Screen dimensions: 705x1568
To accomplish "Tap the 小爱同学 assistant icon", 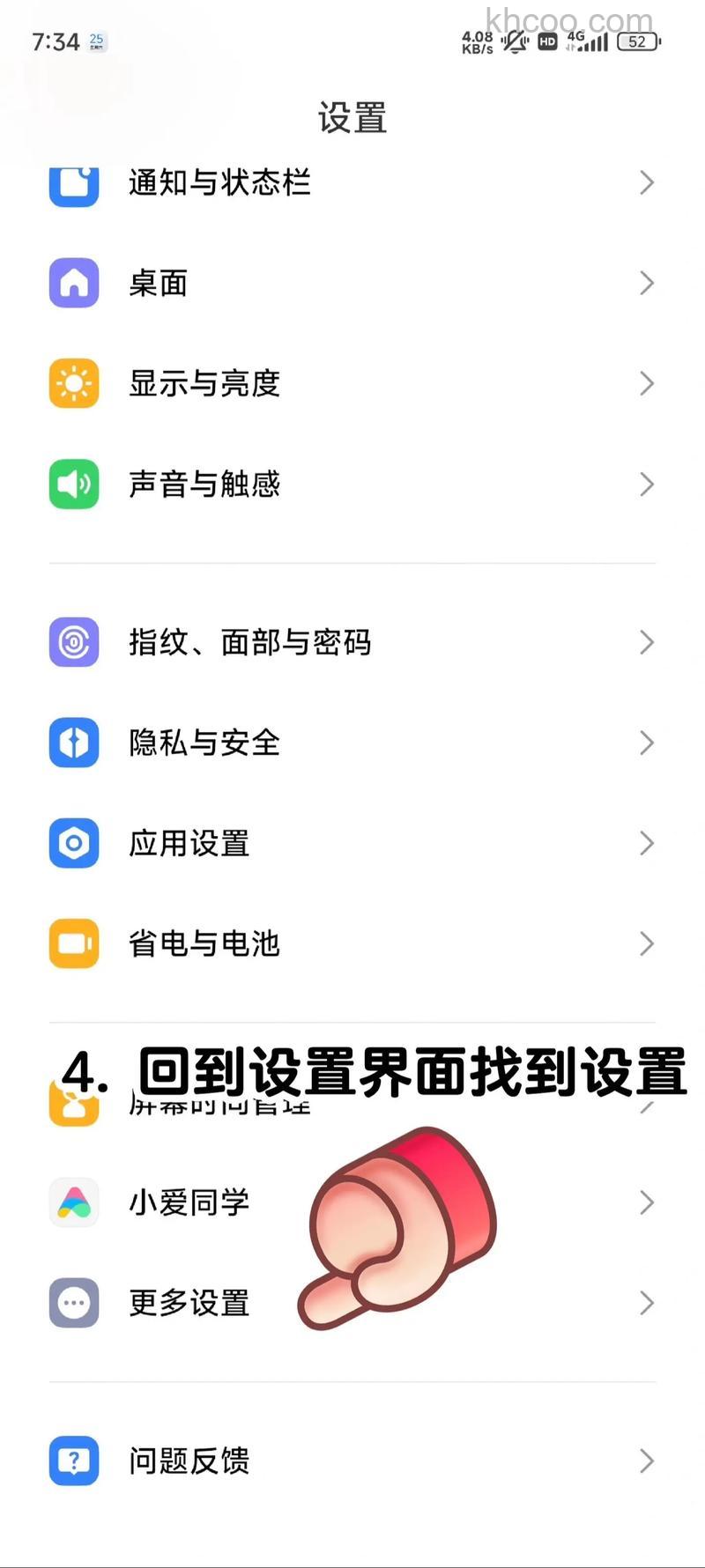I will [x=73, y=1202].
